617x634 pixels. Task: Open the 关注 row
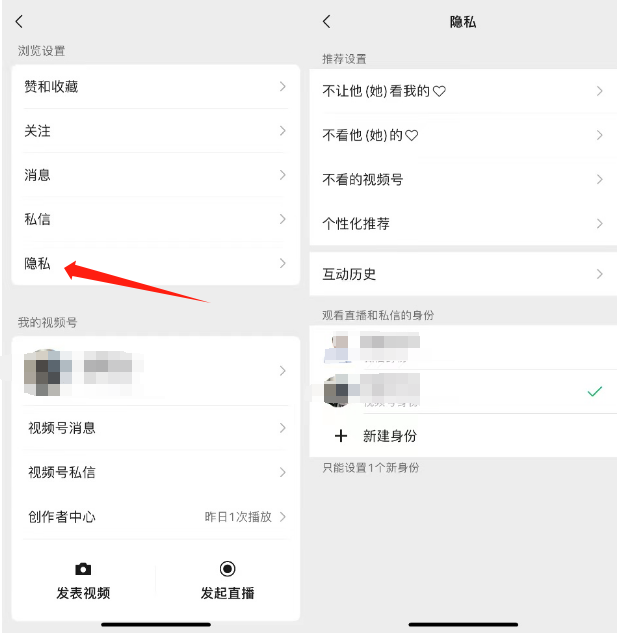click(x=155, y=131)
